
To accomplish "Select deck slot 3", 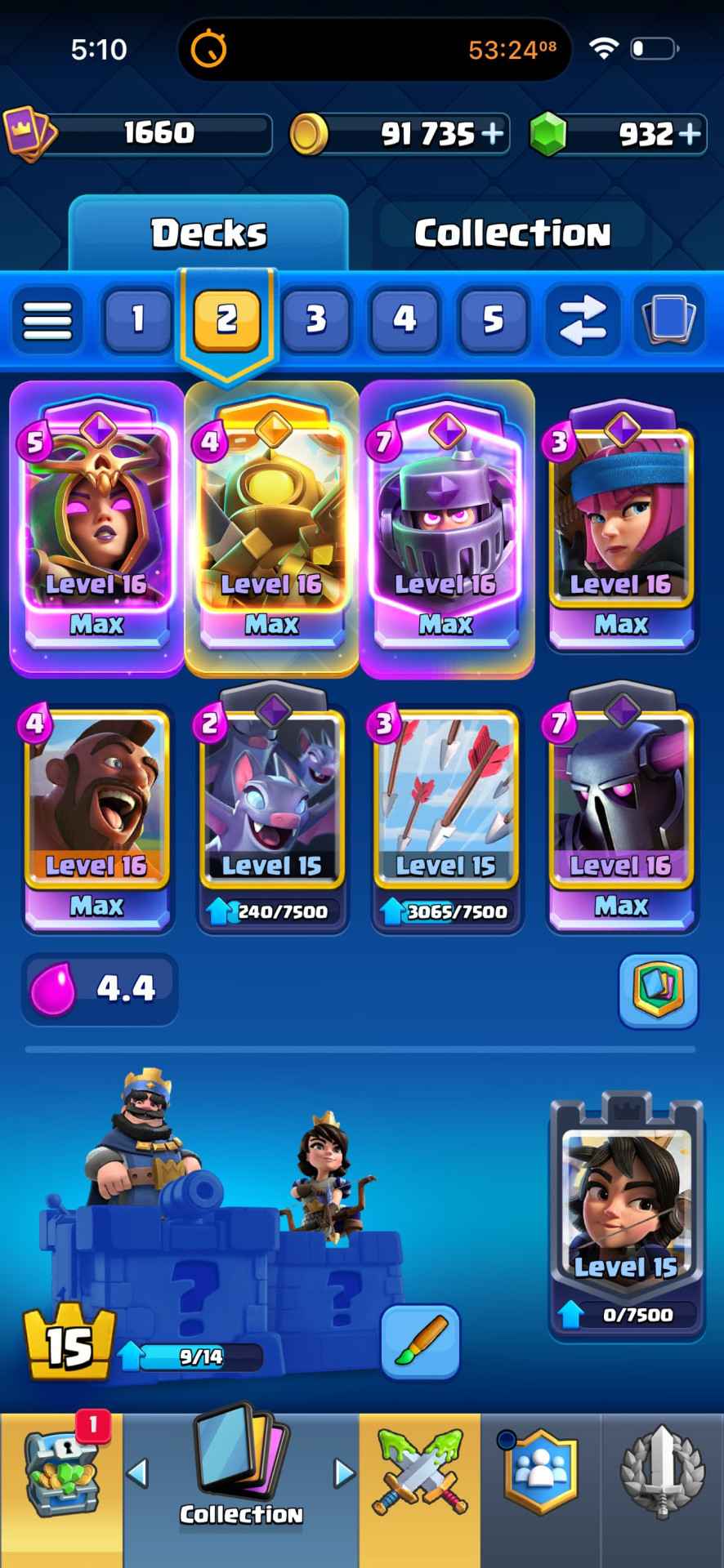I will (x=316, y=318).
